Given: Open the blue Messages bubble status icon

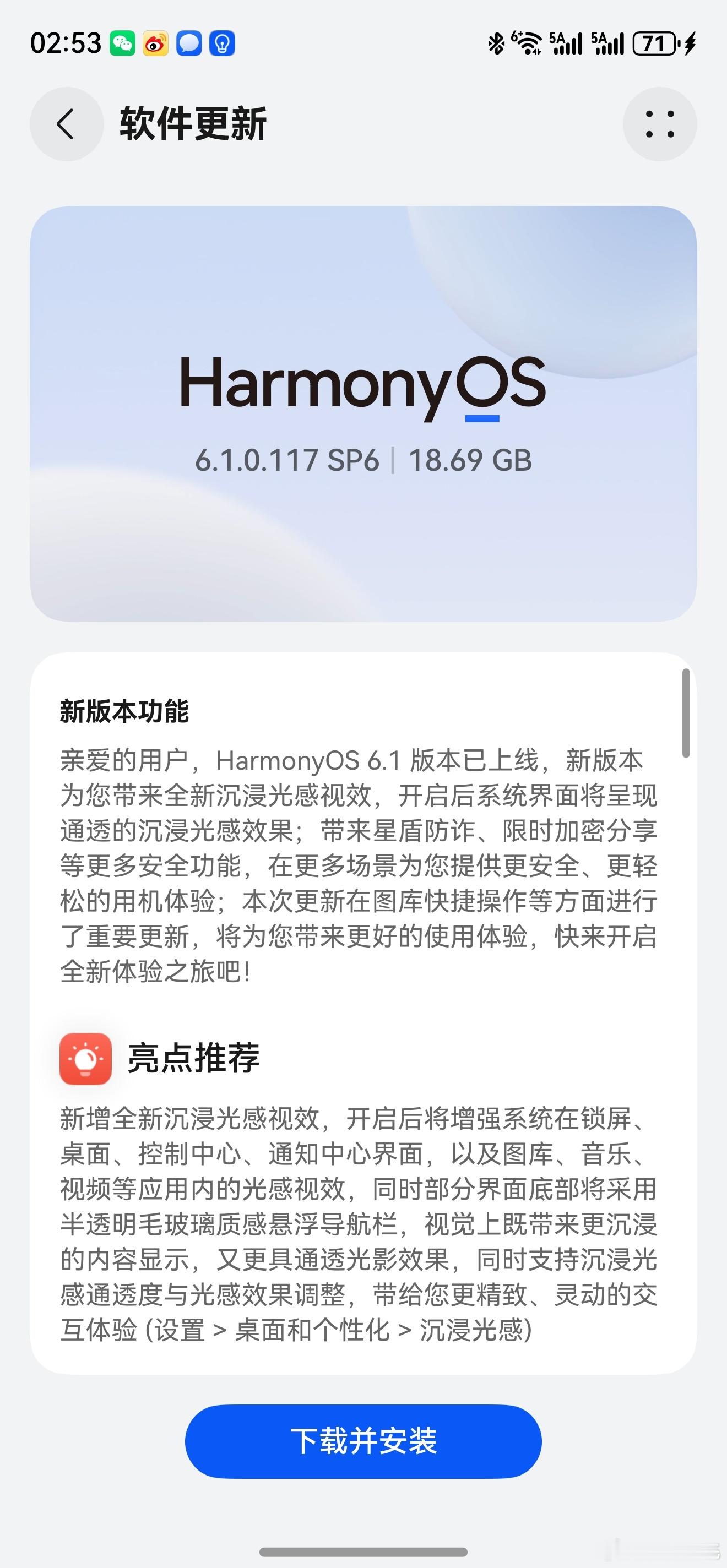Looking at the screenshot, I should (x=189, y=43).
